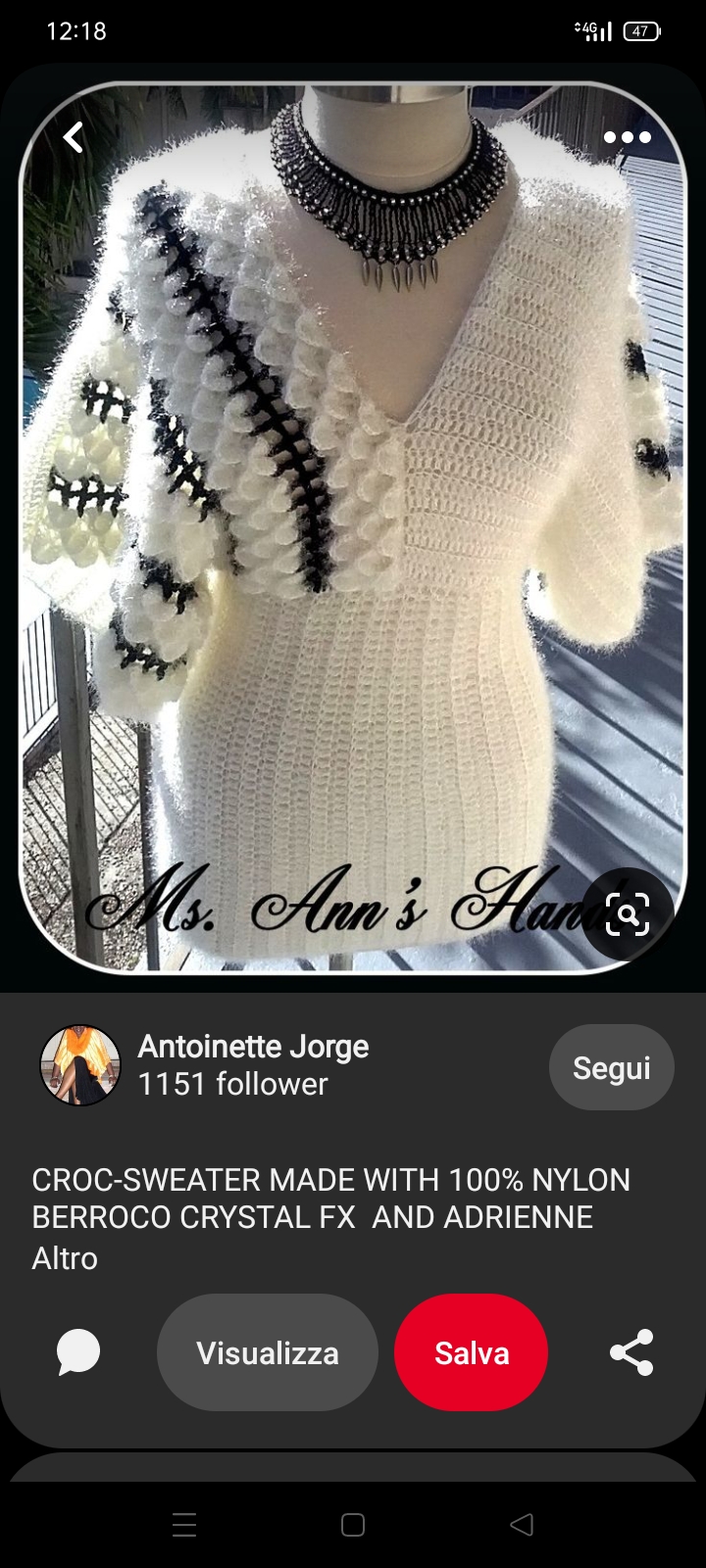This screenshot has height=1568, width=706.
Task: Go back using the top arrow
Action: click(x=74, y=137)
